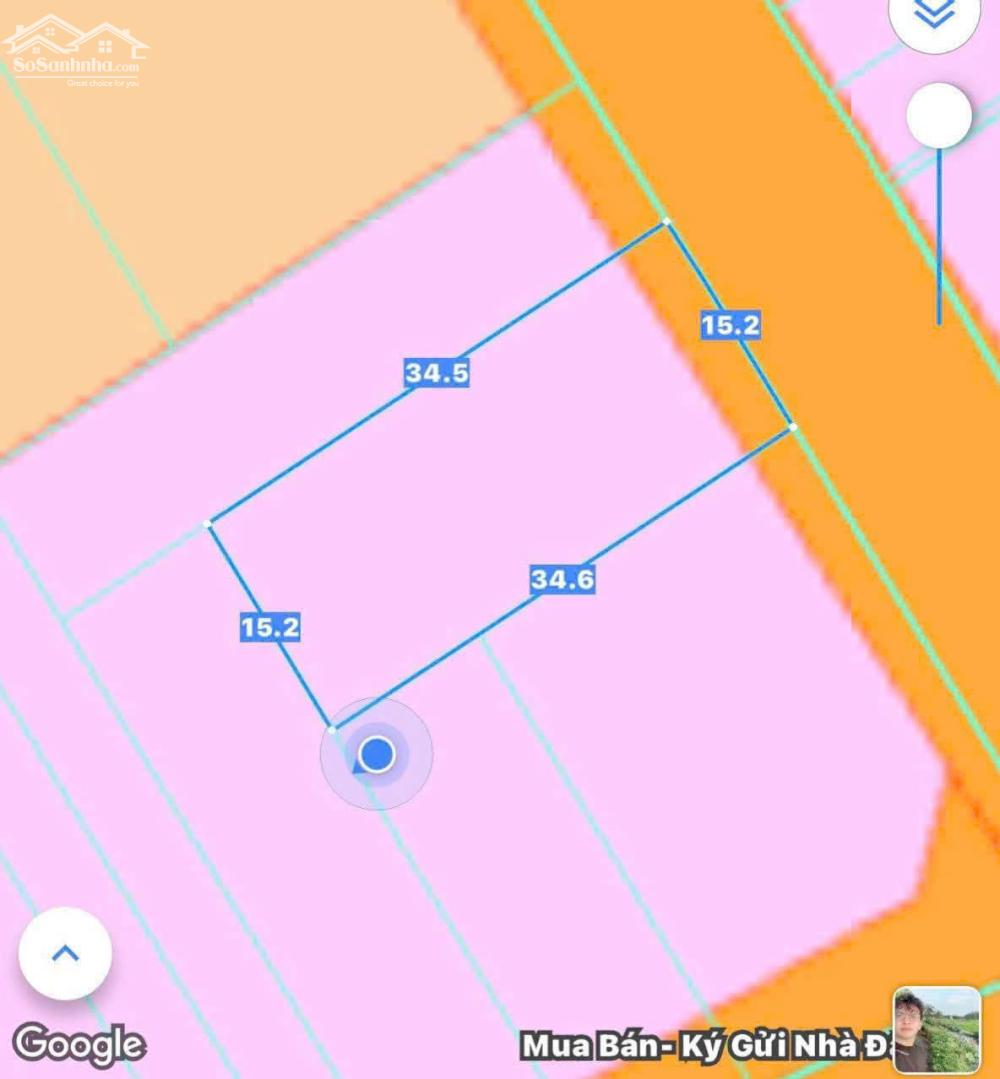Open the map layers button
This screenshot has height=1079, width=1000.
click(x=932, y=16)
